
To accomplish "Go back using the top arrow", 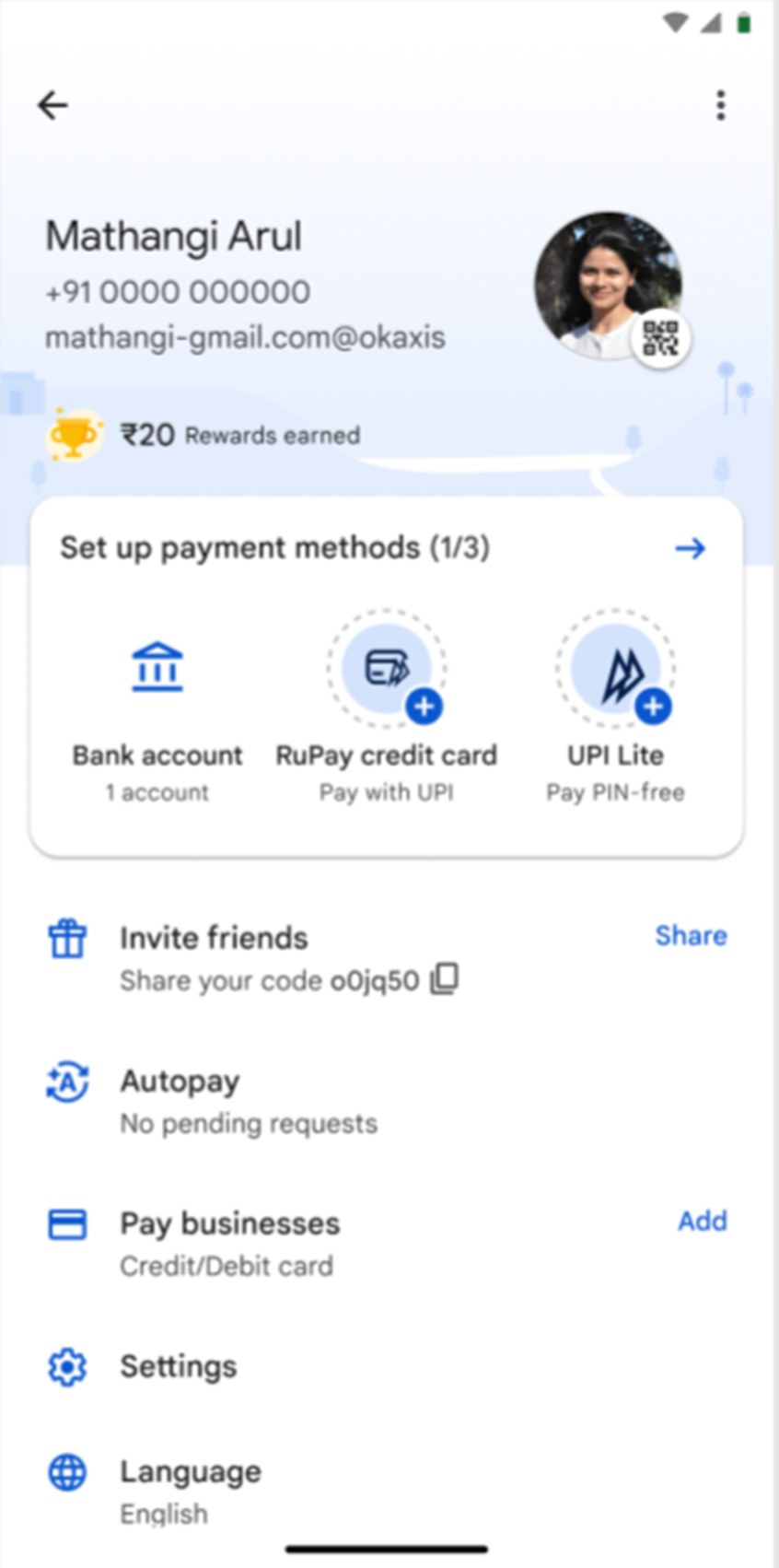I will [52, 106].
